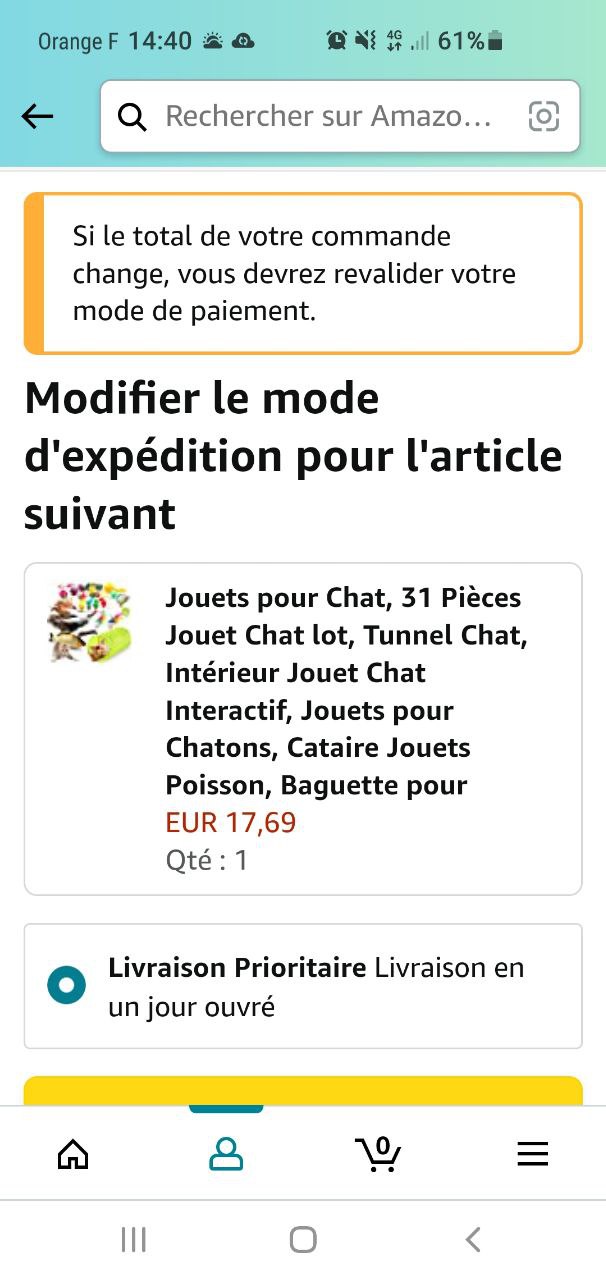Open the system recent apps view
The image size is (606, 1280).
click(x=133, y=1240)
